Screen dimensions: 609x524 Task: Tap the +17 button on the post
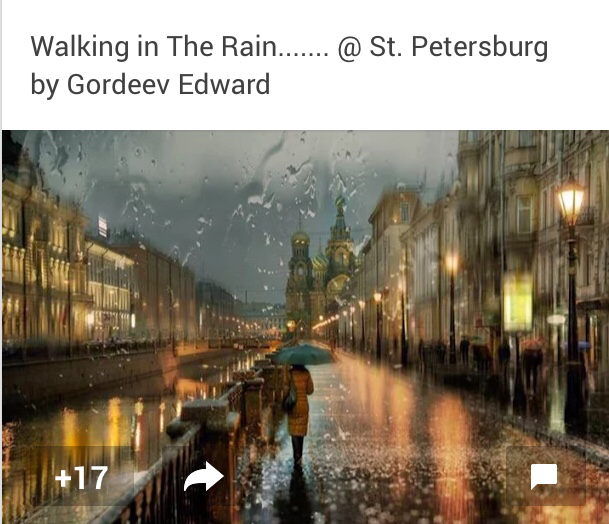point(80,478)
